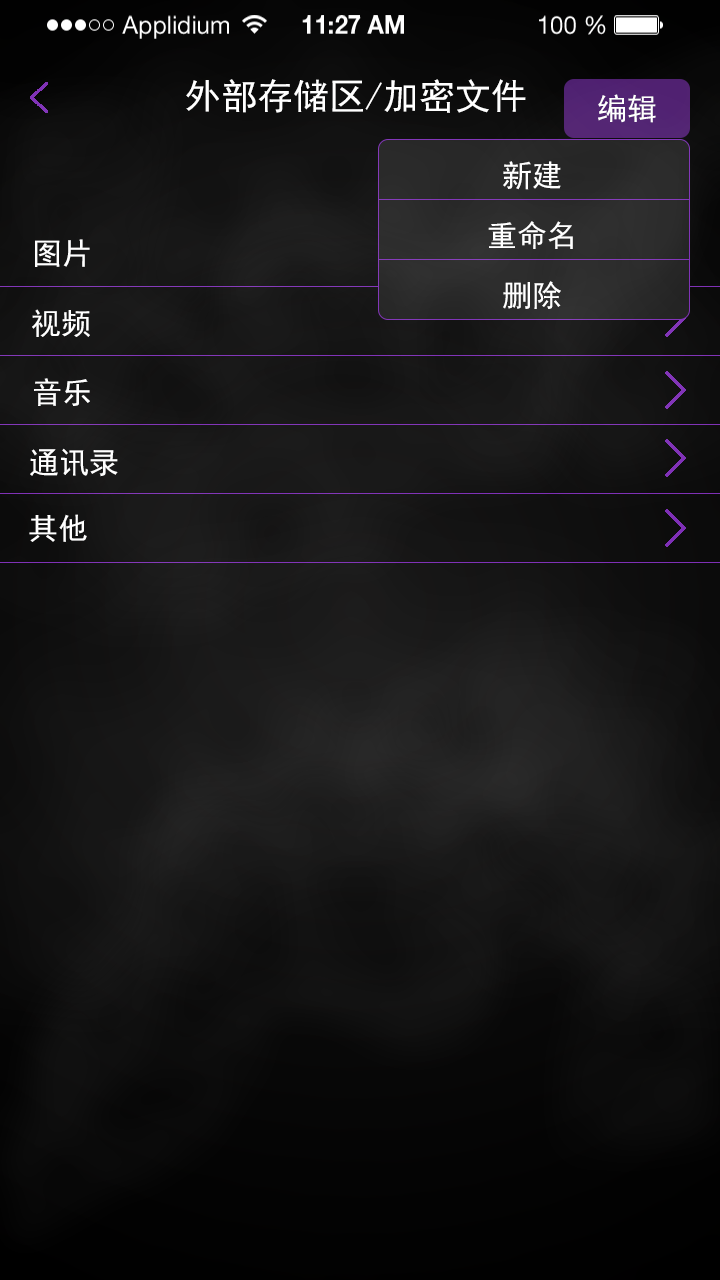Choose 重命名 to rename

(533, 235)
